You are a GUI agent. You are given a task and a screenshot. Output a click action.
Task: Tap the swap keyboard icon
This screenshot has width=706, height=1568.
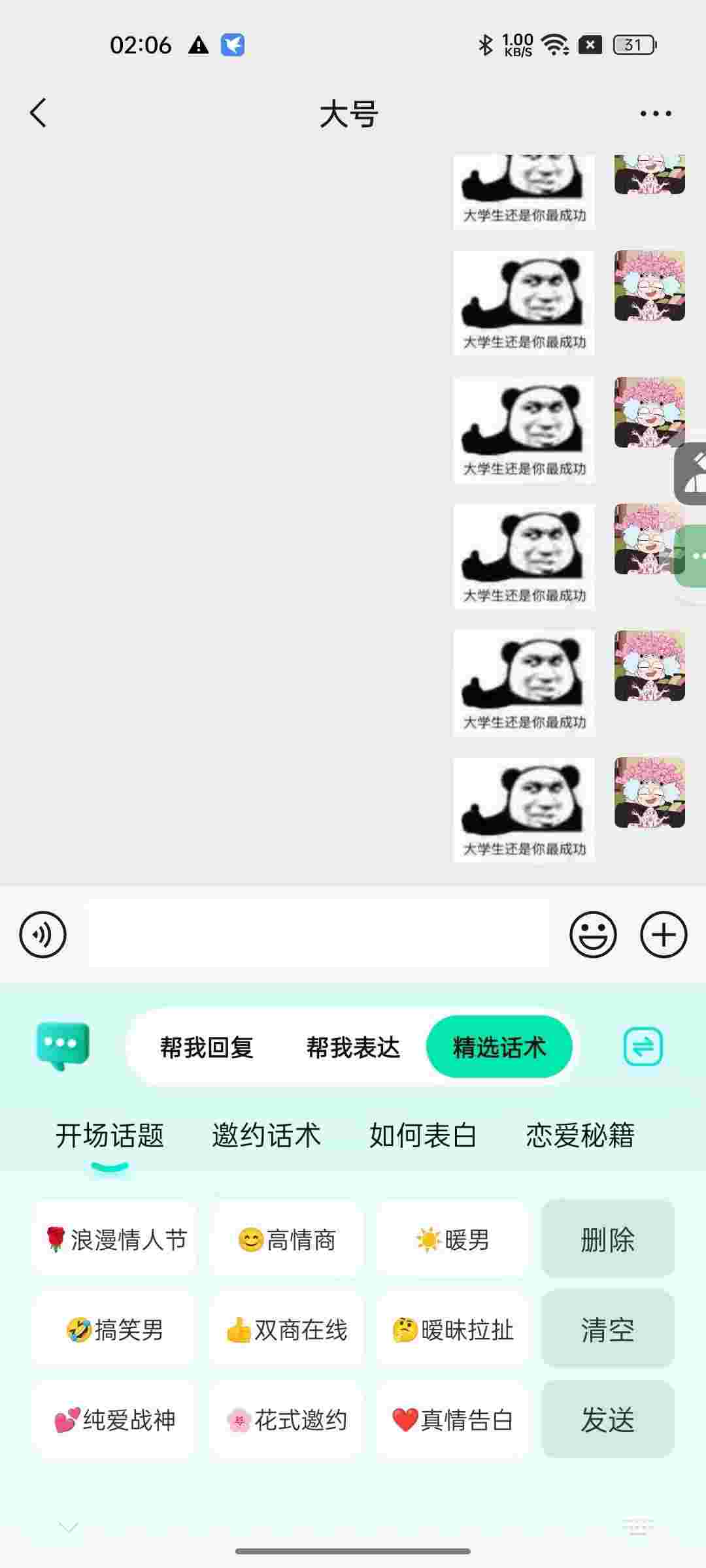(x=643, y=1047)
